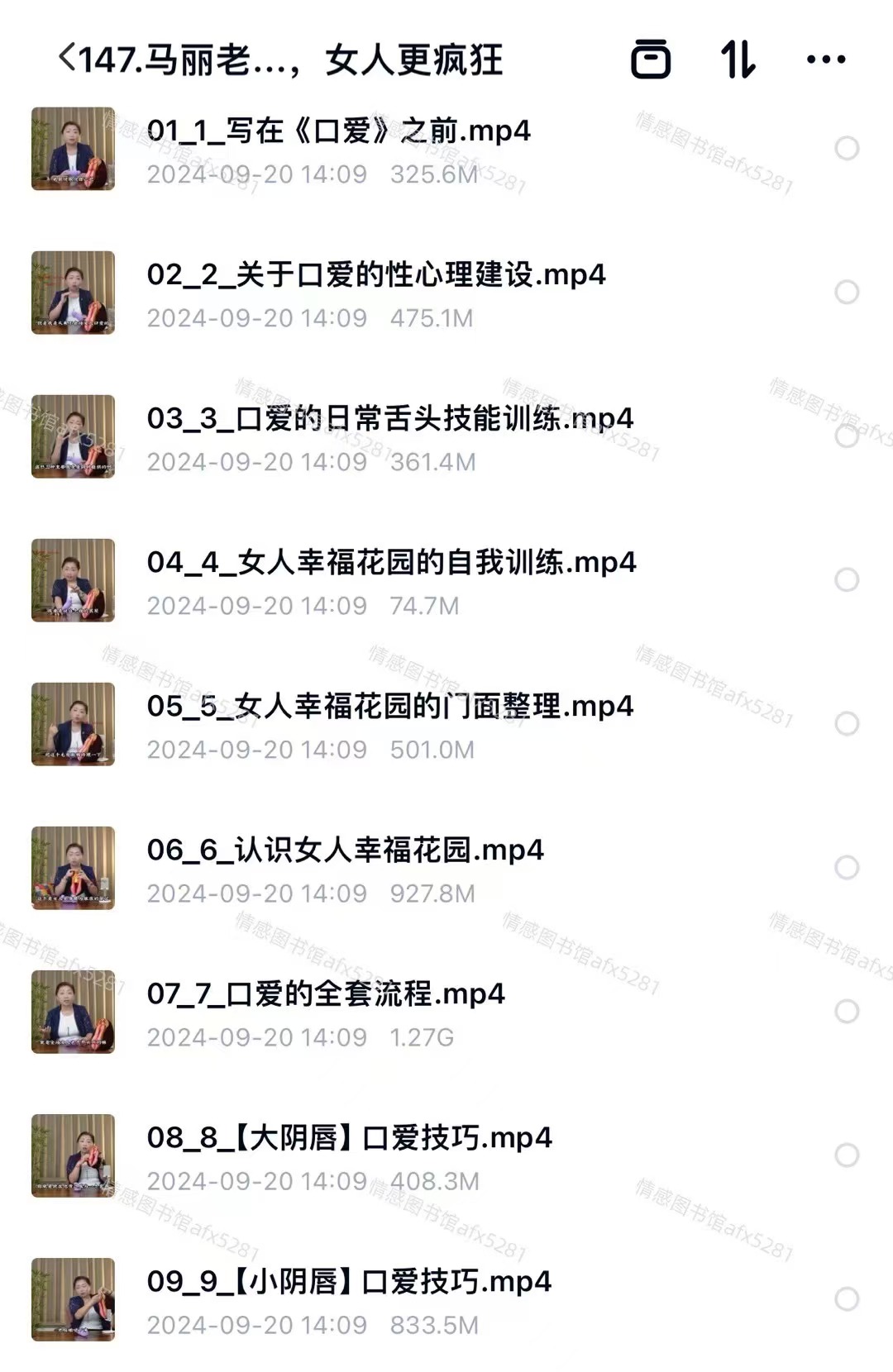Play file 03_3 日常舌头技能训练.mp4

tap(389, 418)
